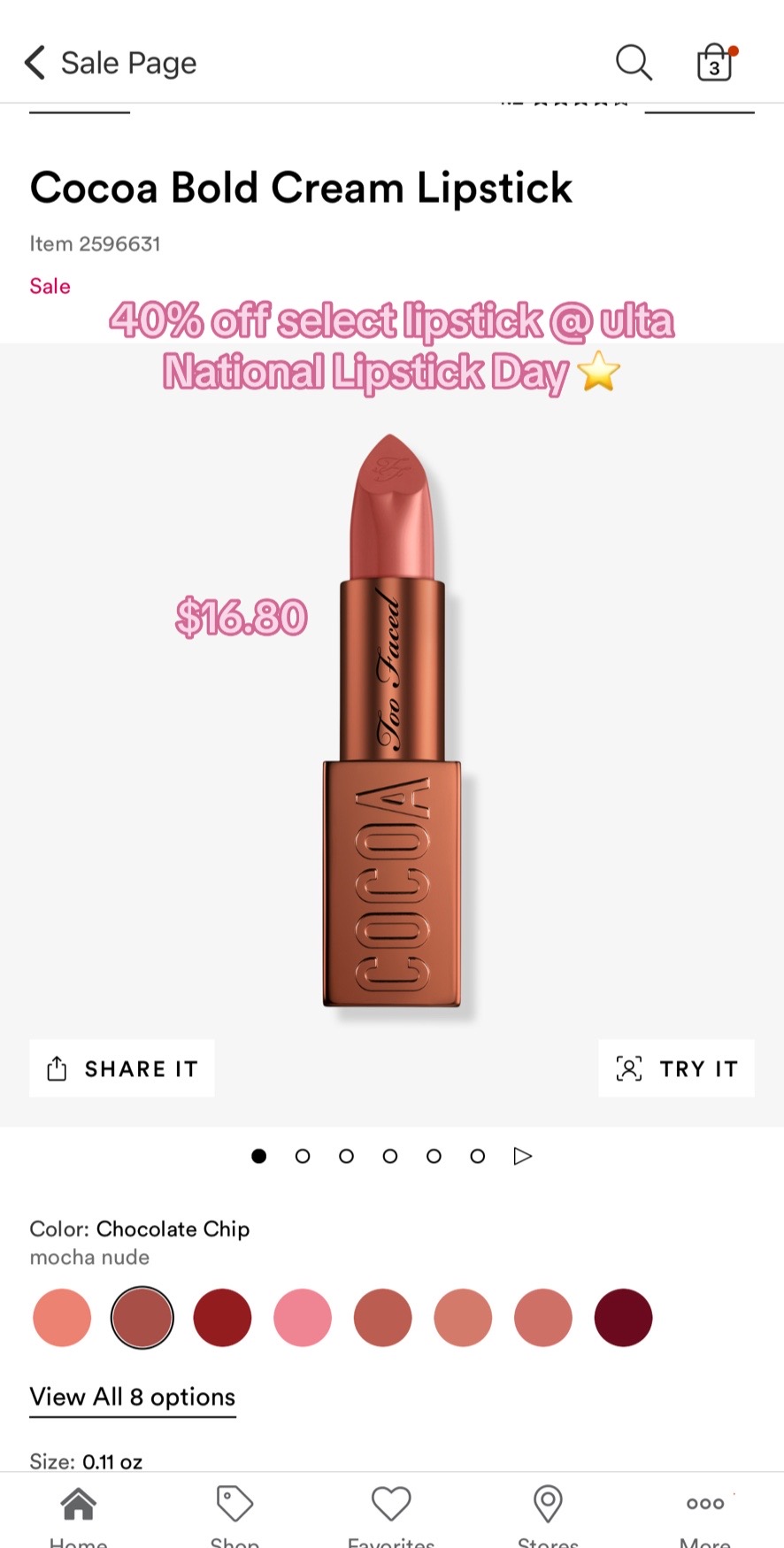Open the More tab
Image resolution: width=784 pixels, height=1548 pixels.
click(705, 1513)
